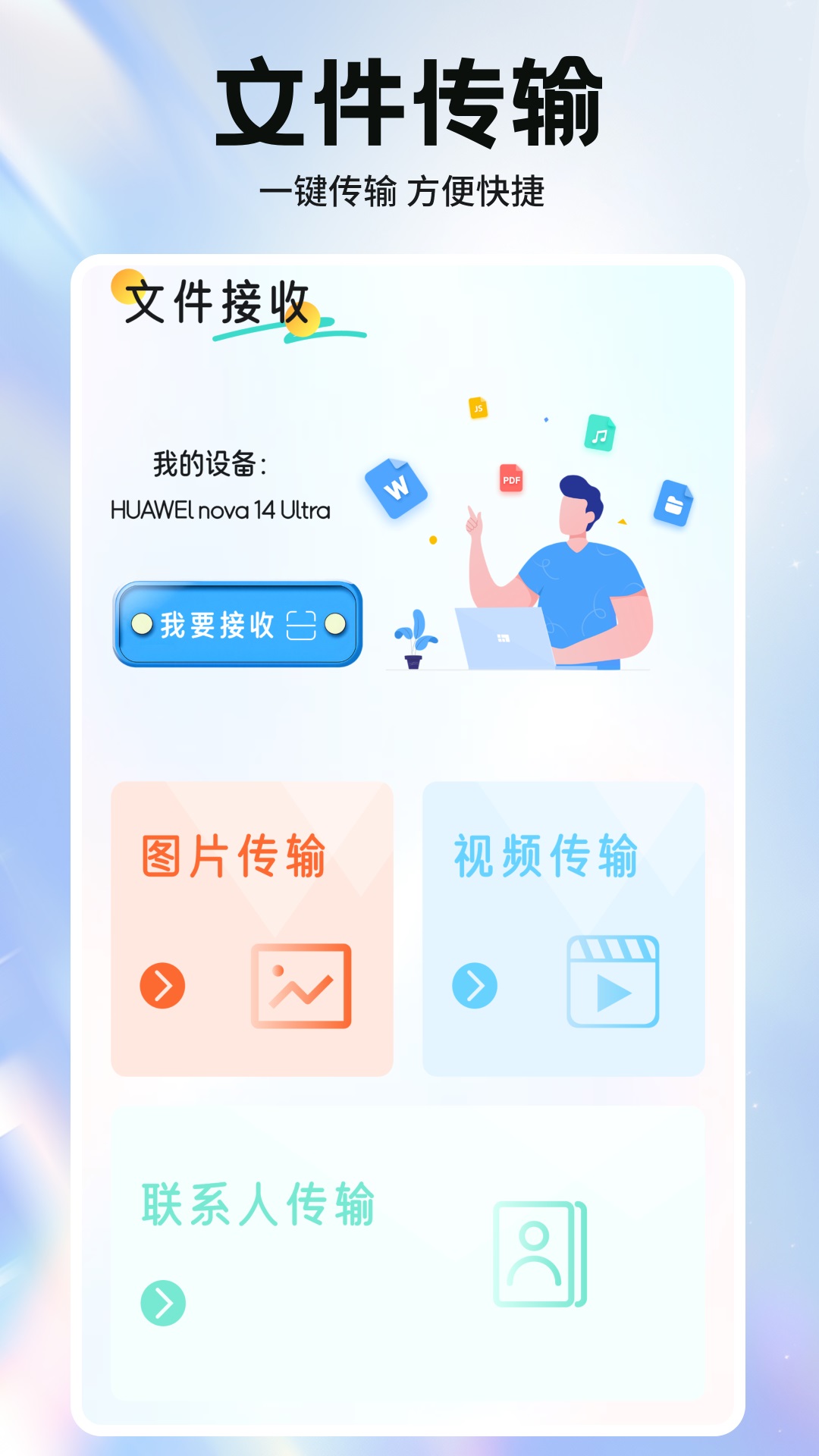This screenshot has height=1456, width=819.
Task: Click the blue arrow in 视频传输 card
Action: [476, 984]
